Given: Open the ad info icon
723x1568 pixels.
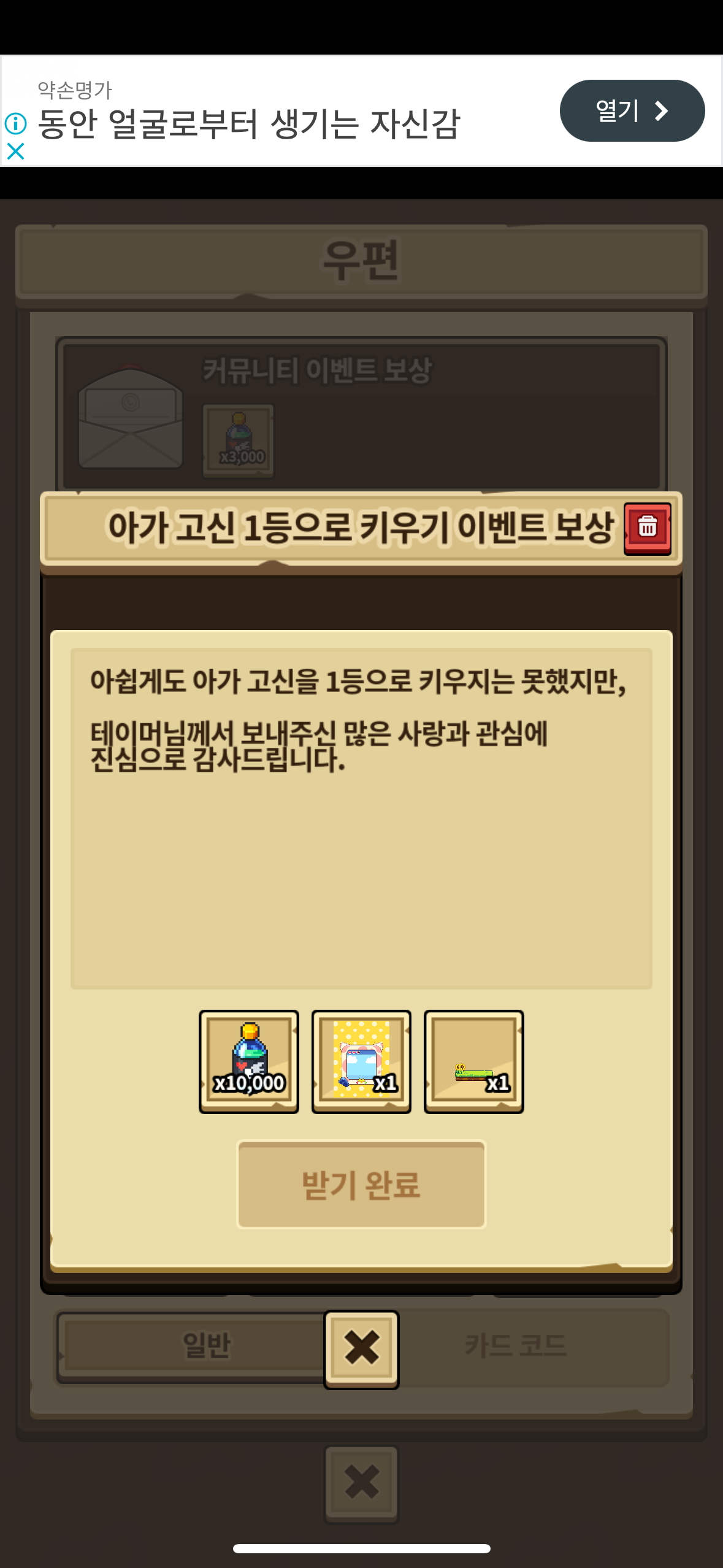Looking at the screenshot, I should tap(15, 123).
